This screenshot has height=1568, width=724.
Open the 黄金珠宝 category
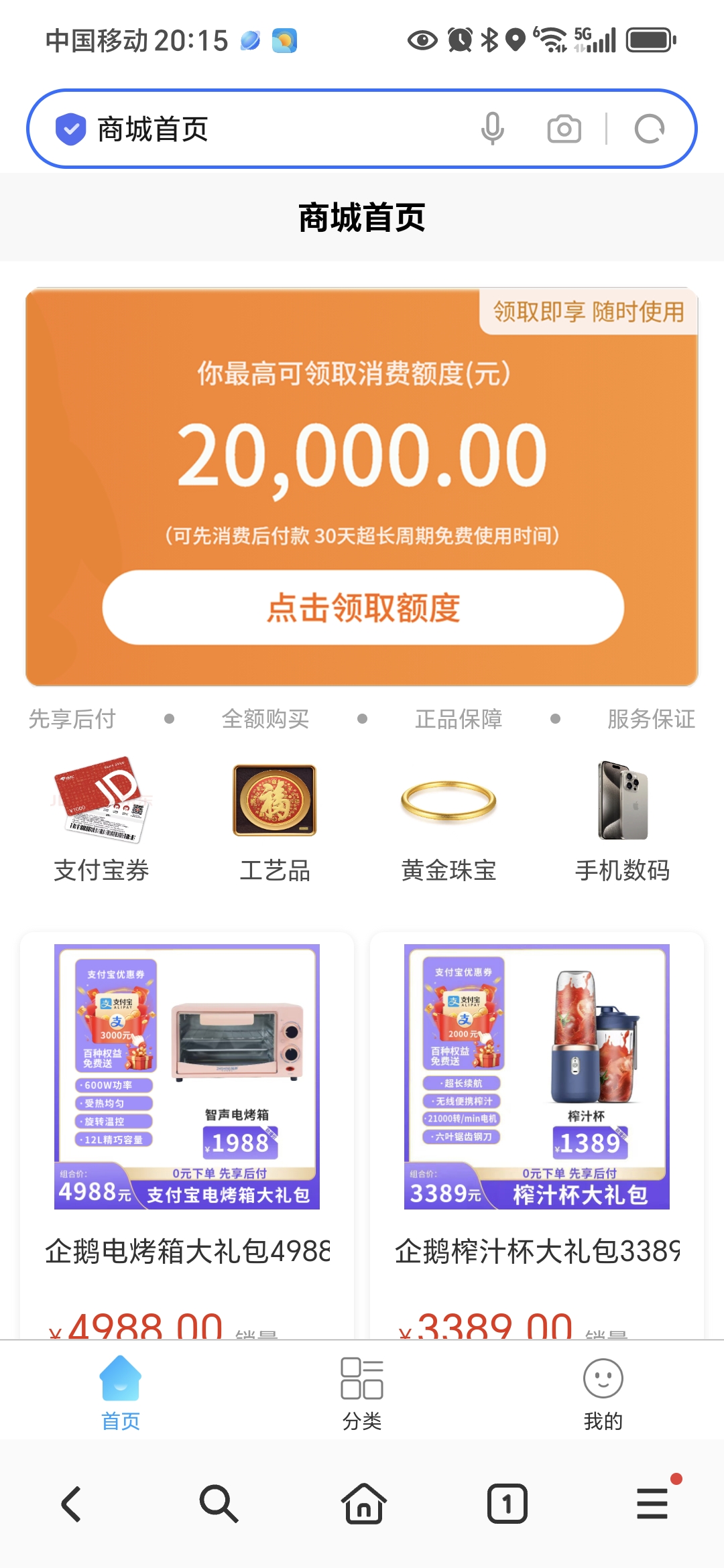coord(448,822)
